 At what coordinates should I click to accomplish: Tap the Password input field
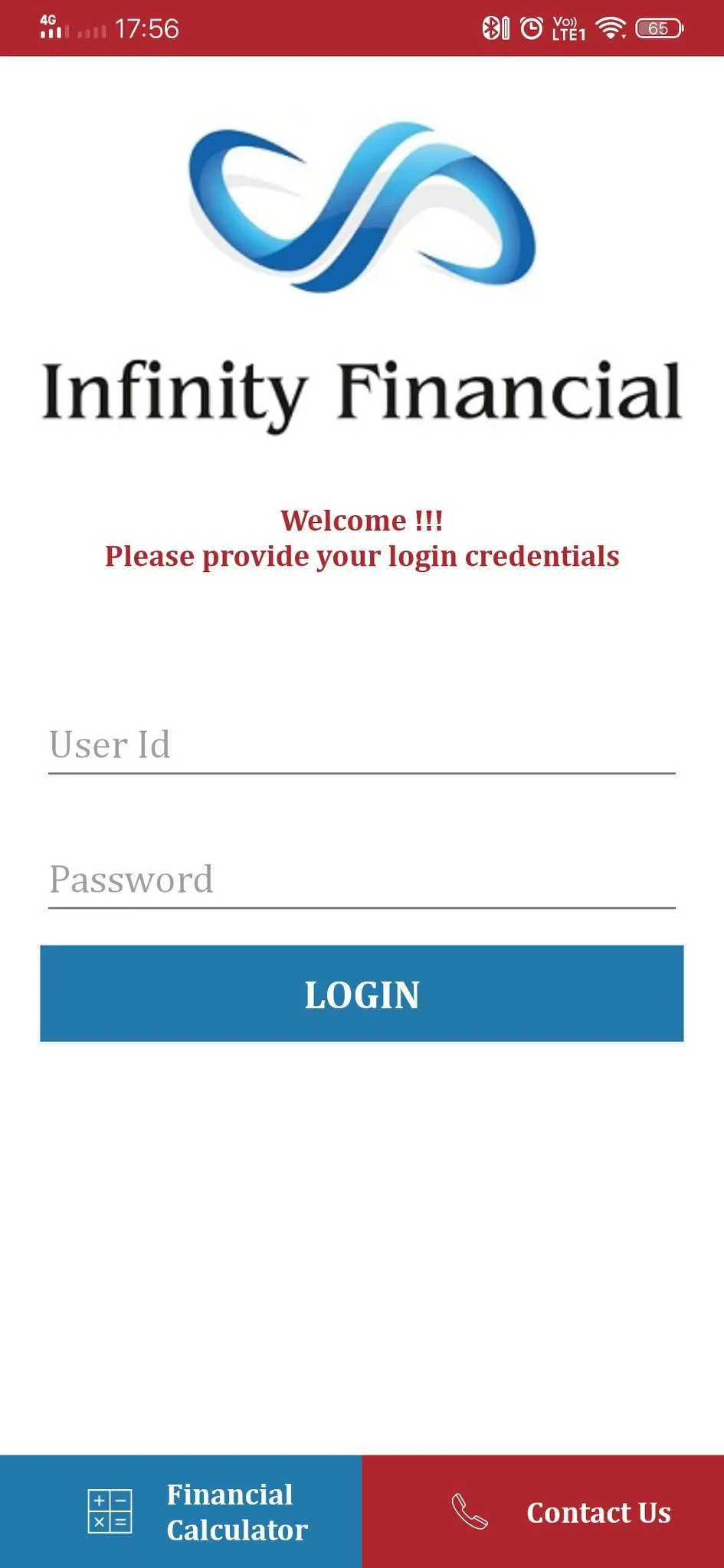[x=362, y=880]
